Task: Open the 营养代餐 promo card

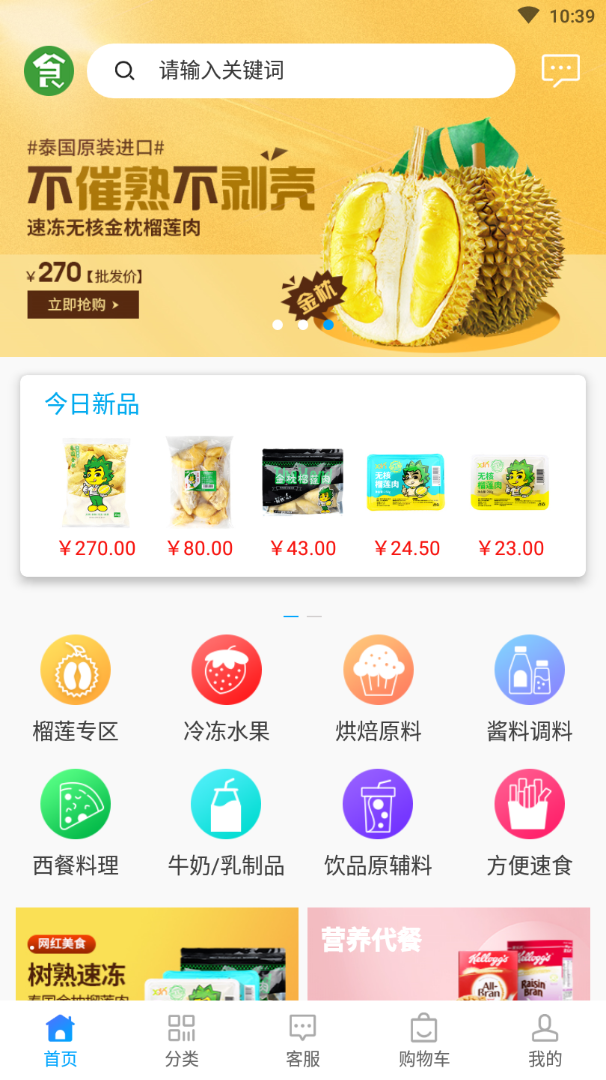Action: pos(448,955)
